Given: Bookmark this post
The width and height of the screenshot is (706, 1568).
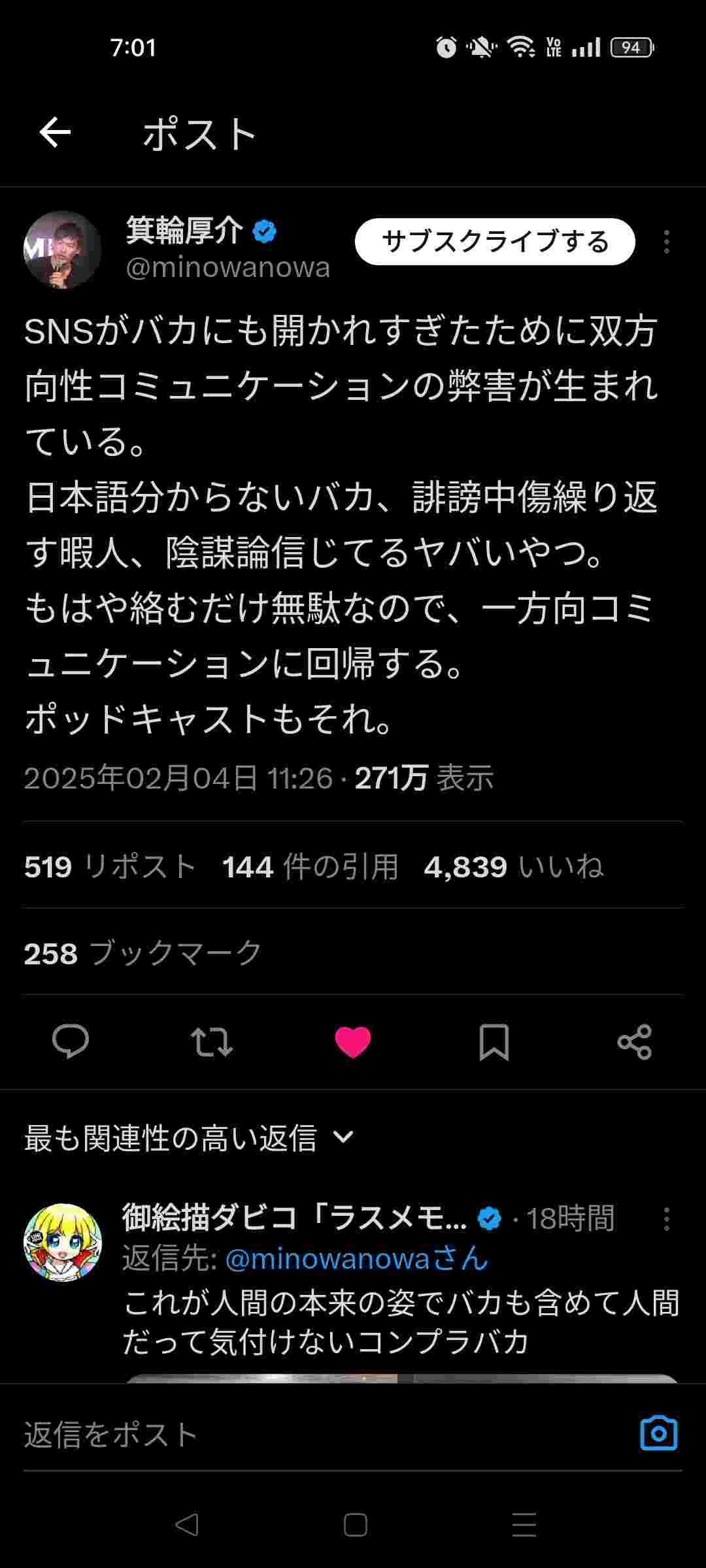Looking at the screenshot, I should point(494,1041).
